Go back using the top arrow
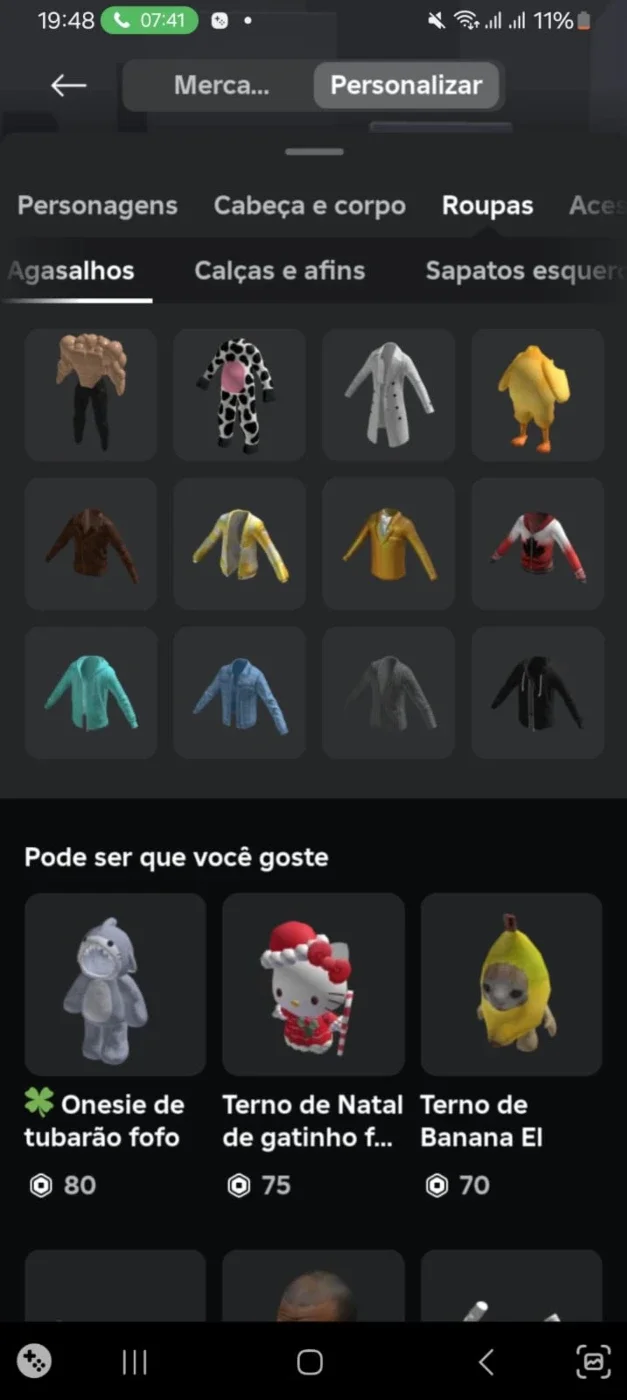Screen dimensions: 627x1400 pos(69,86)
